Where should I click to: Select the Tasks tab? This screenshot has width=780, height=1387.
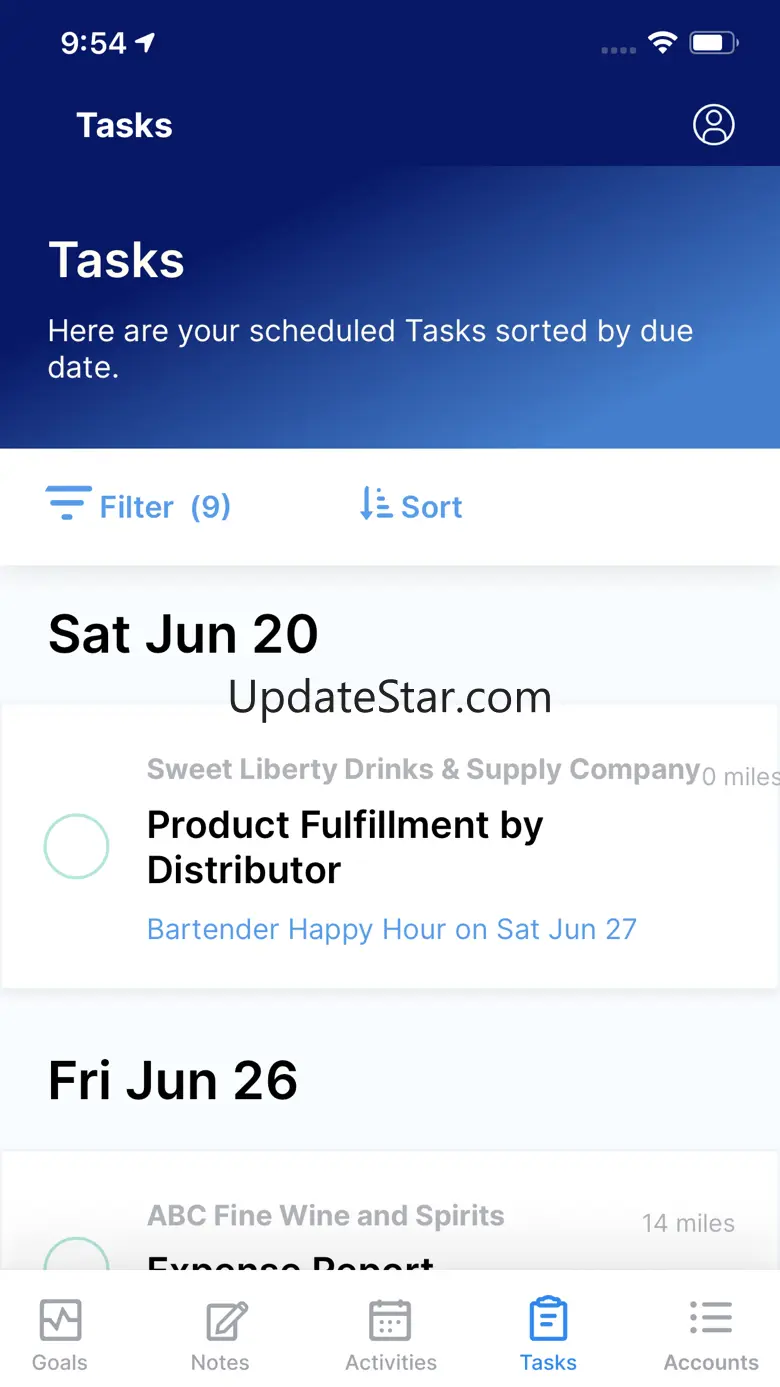click(x=548, y=1335)
